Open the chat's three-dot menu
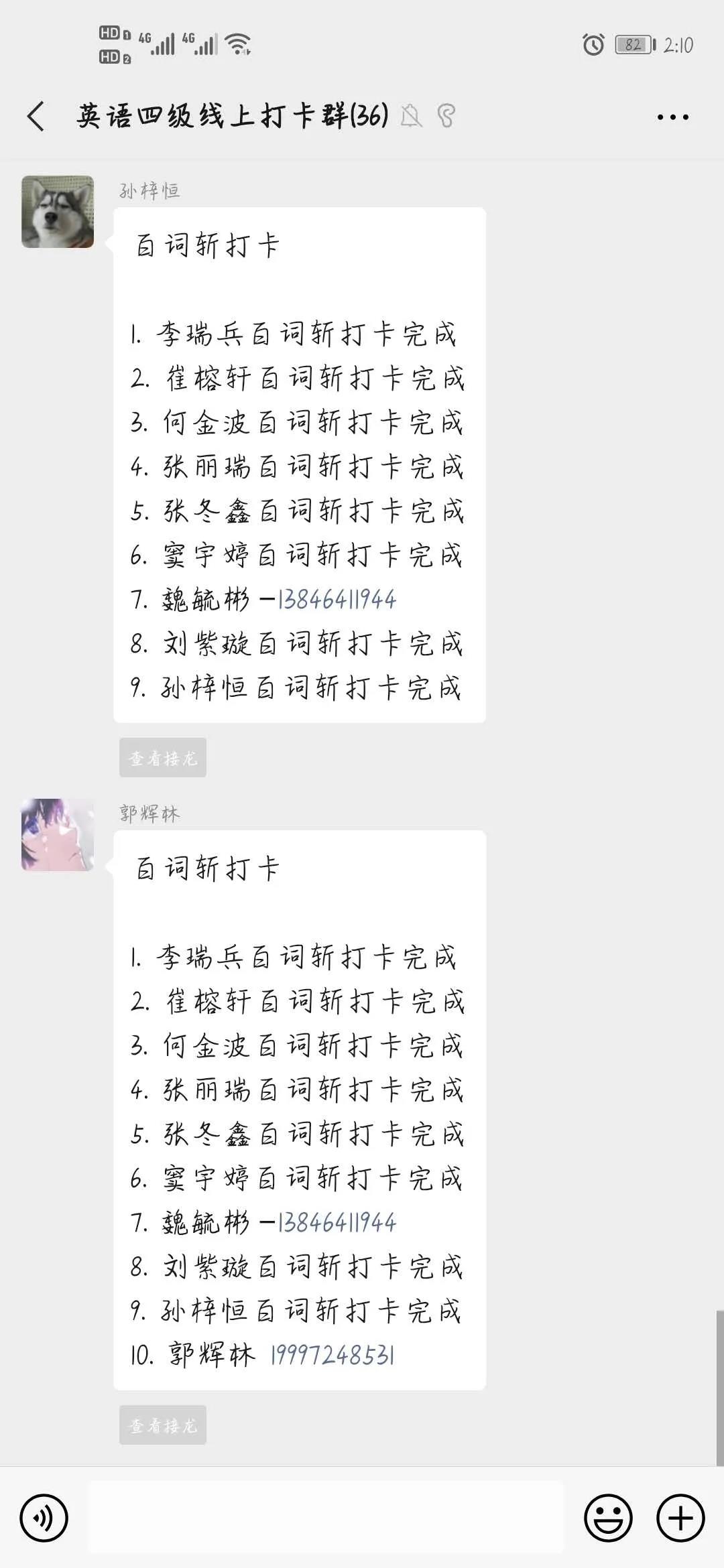This screenshot has width=724, height=1568. tap(672, 117)
